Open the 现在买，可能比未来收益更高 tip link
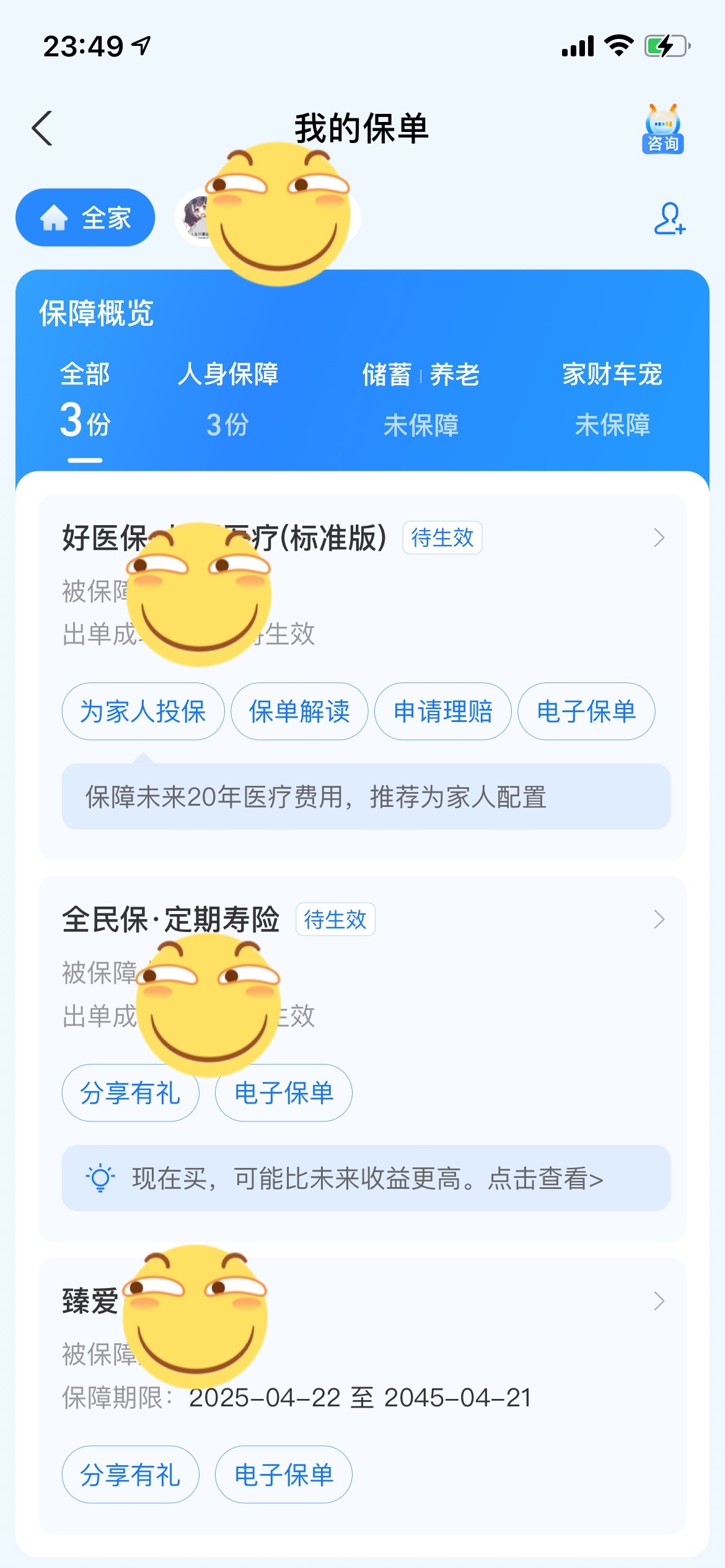The width and height of the screenshot is (725, 1568). point(366,1178)
